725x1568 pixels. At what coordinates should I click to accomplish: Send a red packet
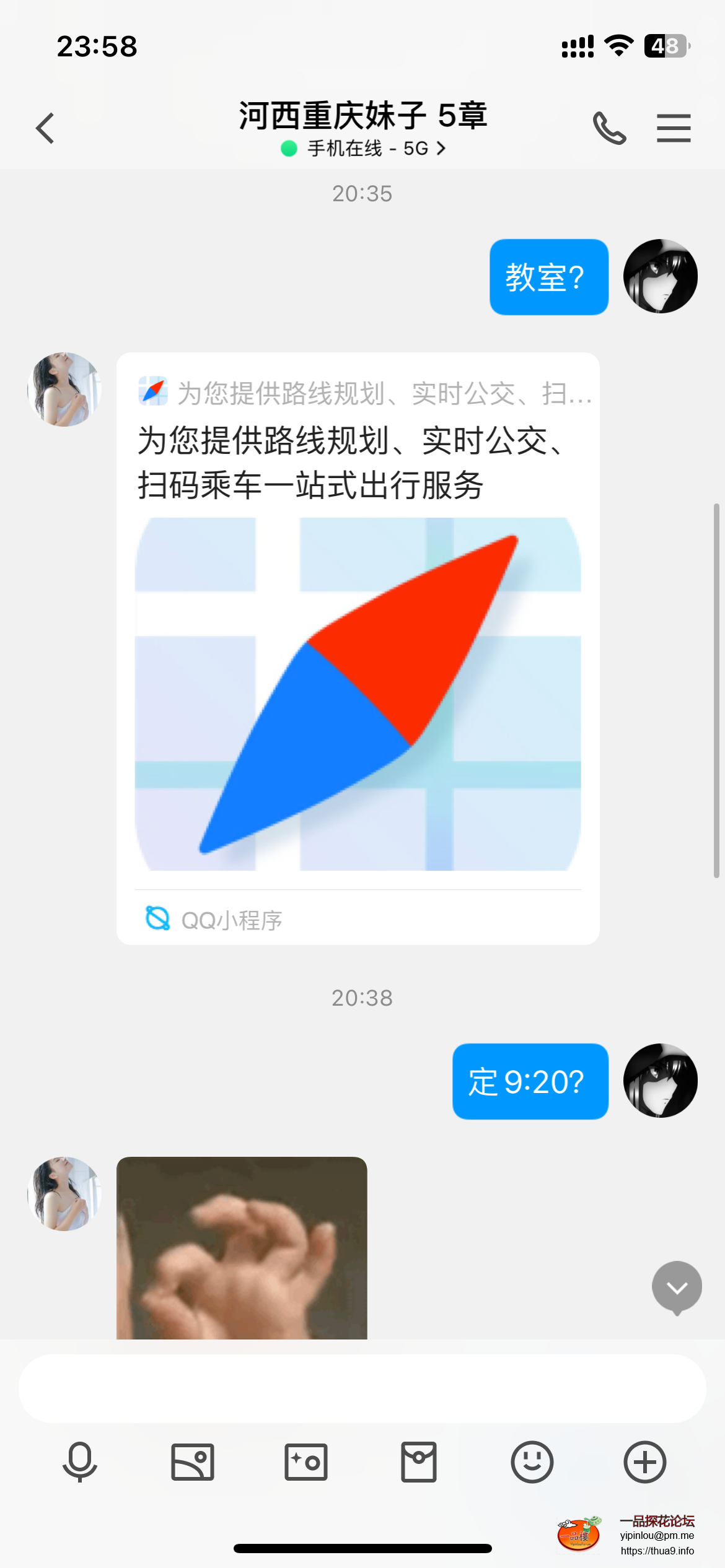[419, 1462]
